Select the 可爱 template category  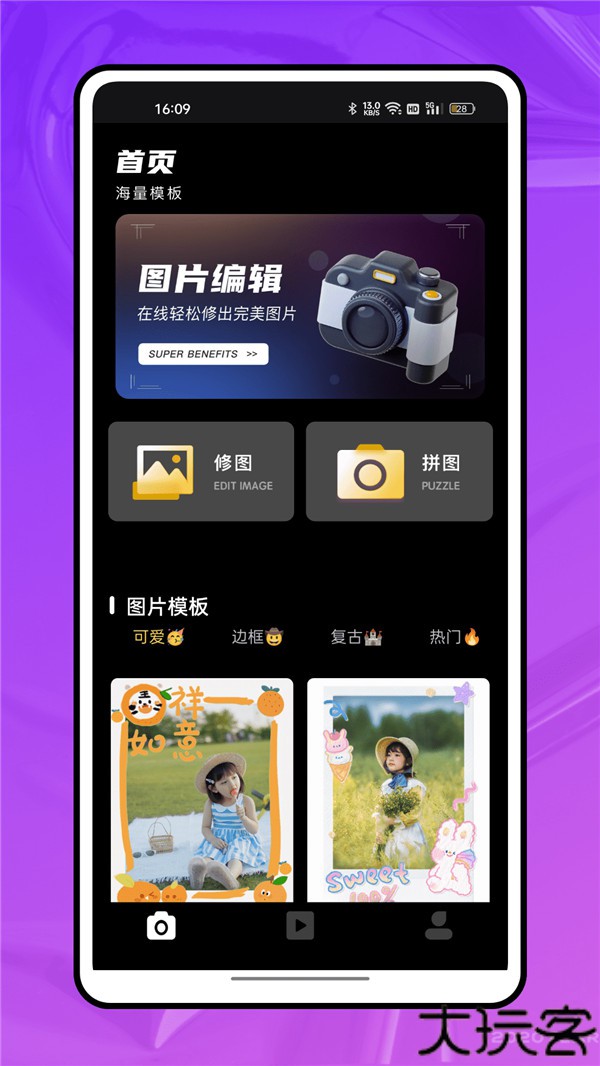159,637
